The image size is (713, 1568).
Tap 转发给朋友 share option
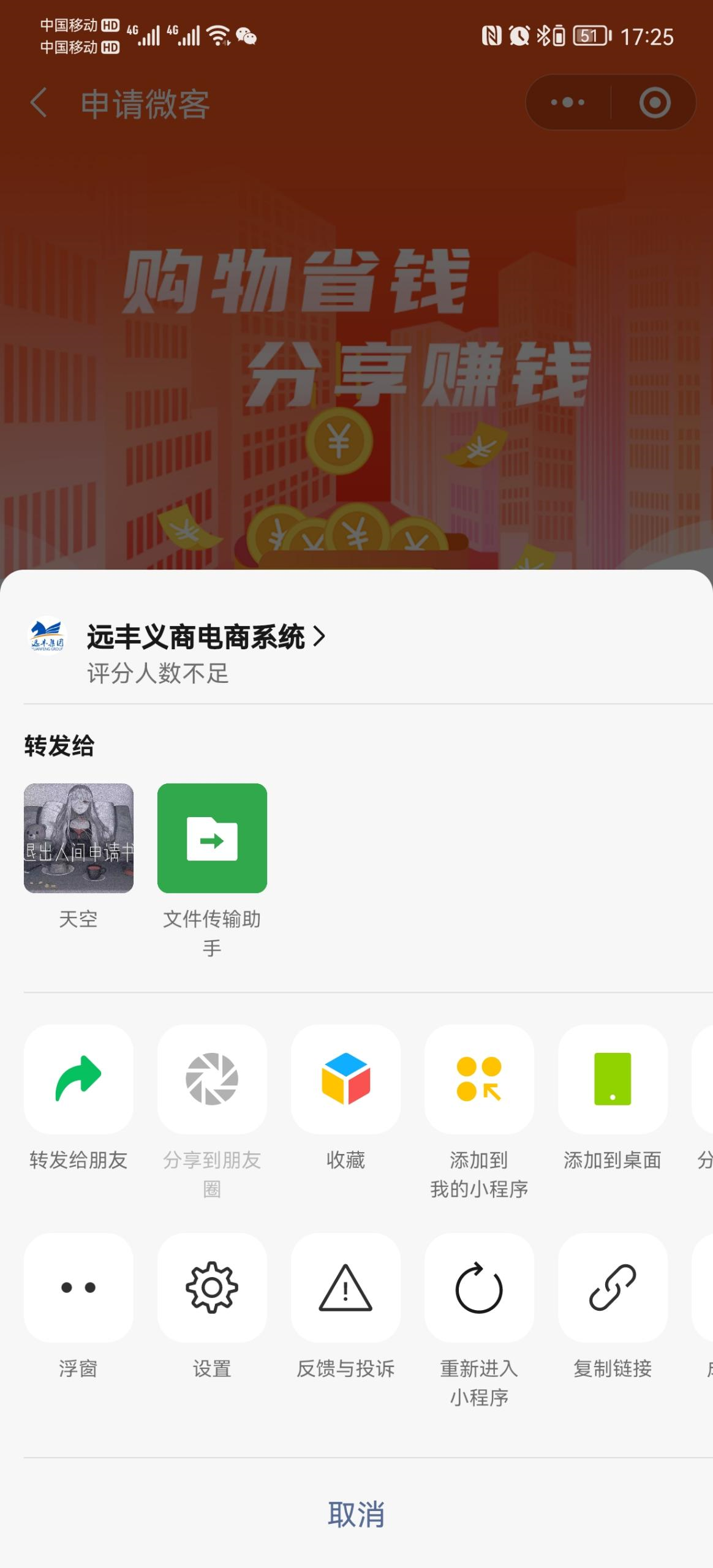(x=78, y=1079)
